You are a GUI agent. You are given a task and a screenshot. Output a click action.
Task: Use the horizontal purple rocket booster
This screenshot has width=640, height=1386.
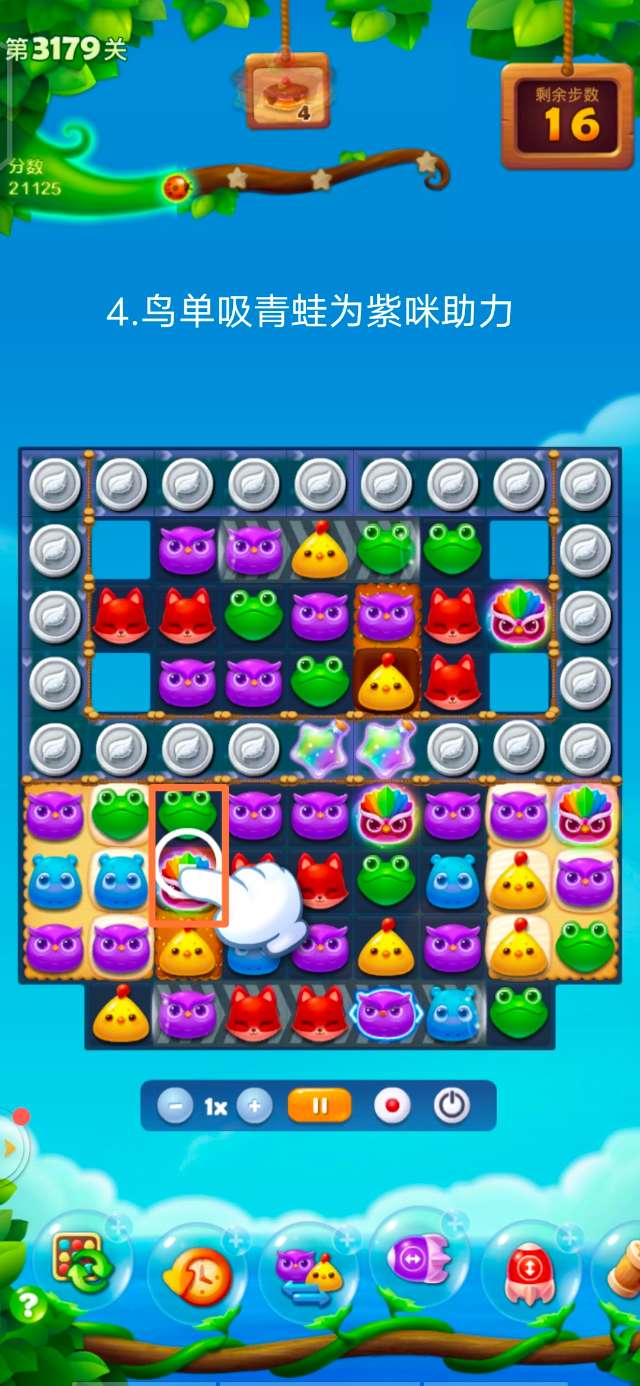coord(418,1258)
